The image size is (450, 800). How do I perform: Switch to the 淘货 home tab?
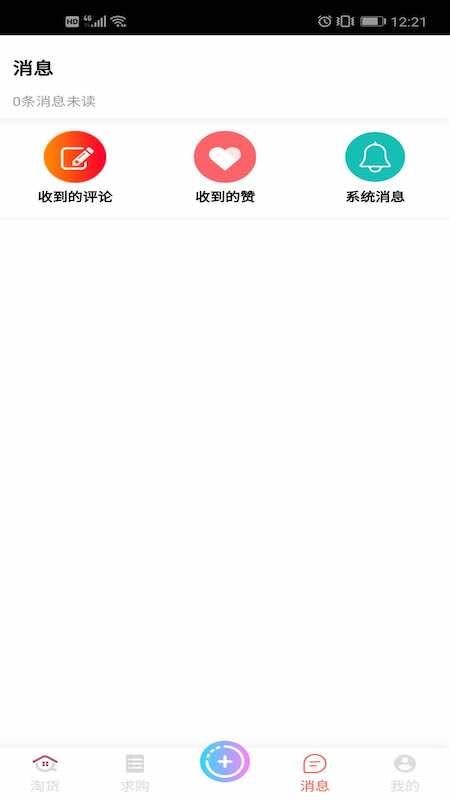click(x=45, y=773)
